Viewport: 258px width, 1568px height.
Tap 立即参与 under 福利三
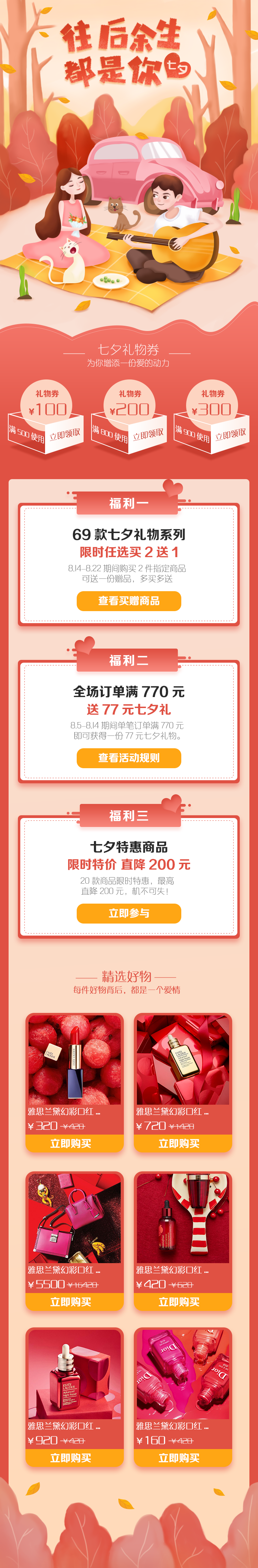[129, 913]
